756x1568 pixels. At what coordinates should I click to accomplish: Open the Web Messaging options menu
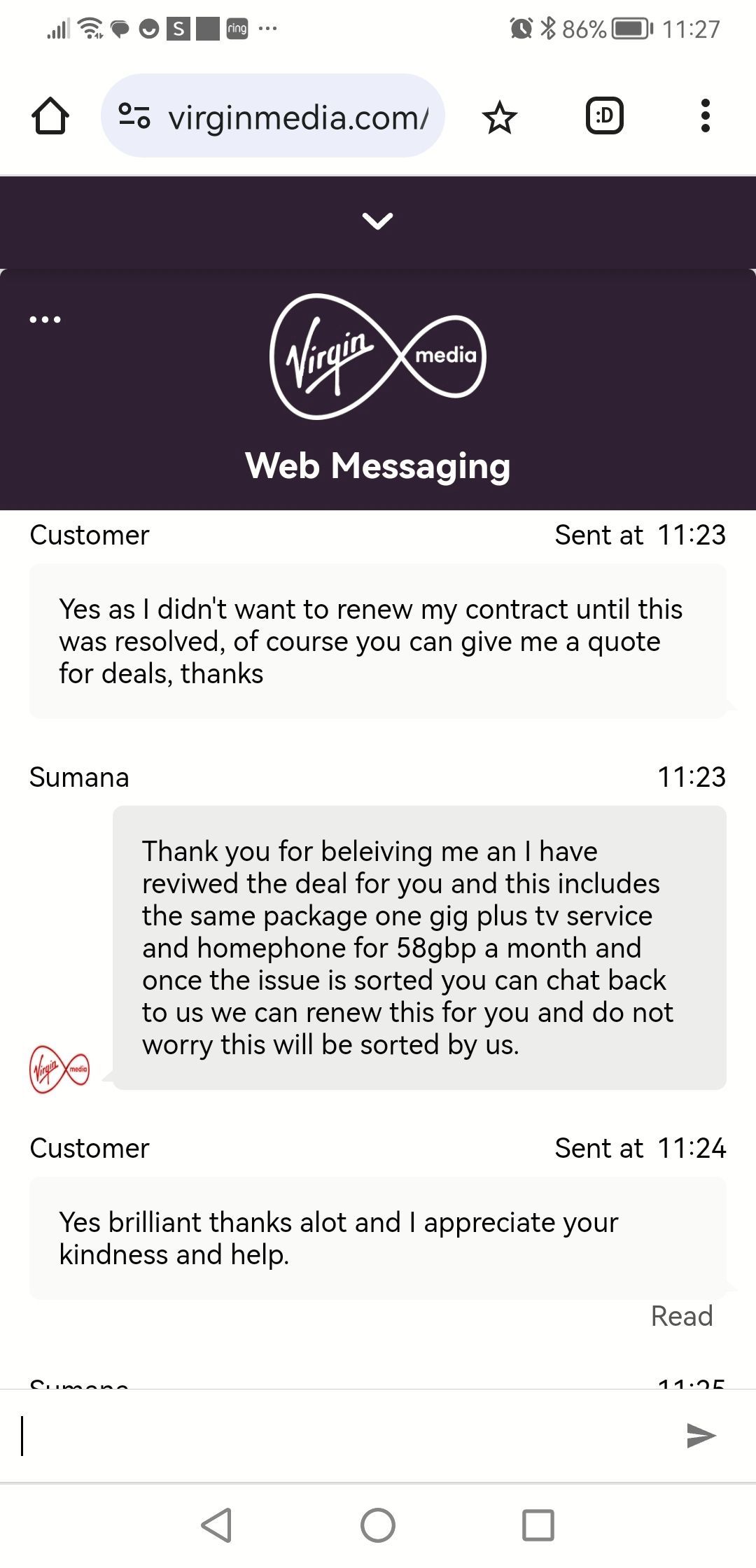(45, 320)
